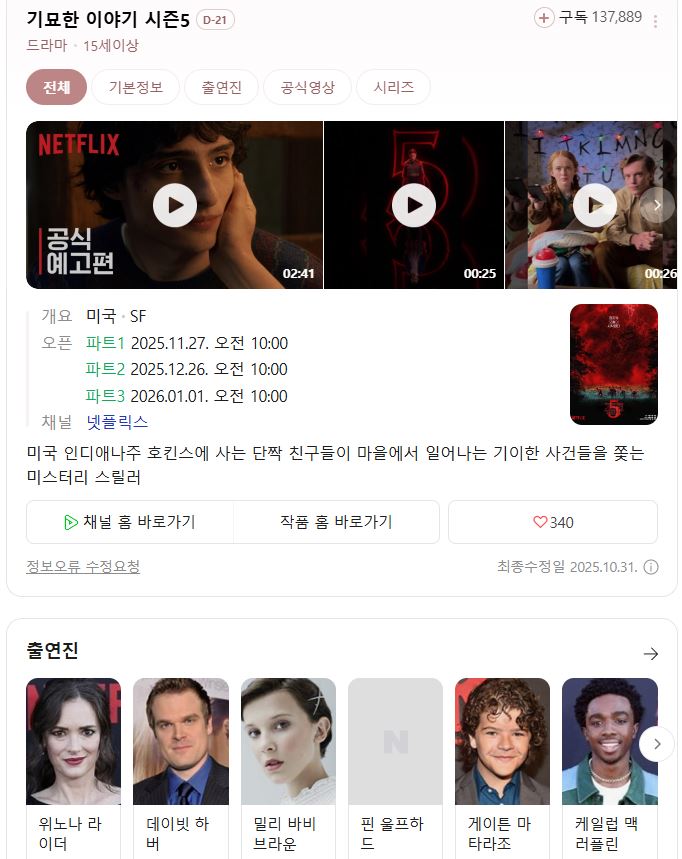Image resolution: width=682 pixels, height=859 pixels.
Task: Tap 채널 홈 바로가기 button
Action: pos(130,522)
